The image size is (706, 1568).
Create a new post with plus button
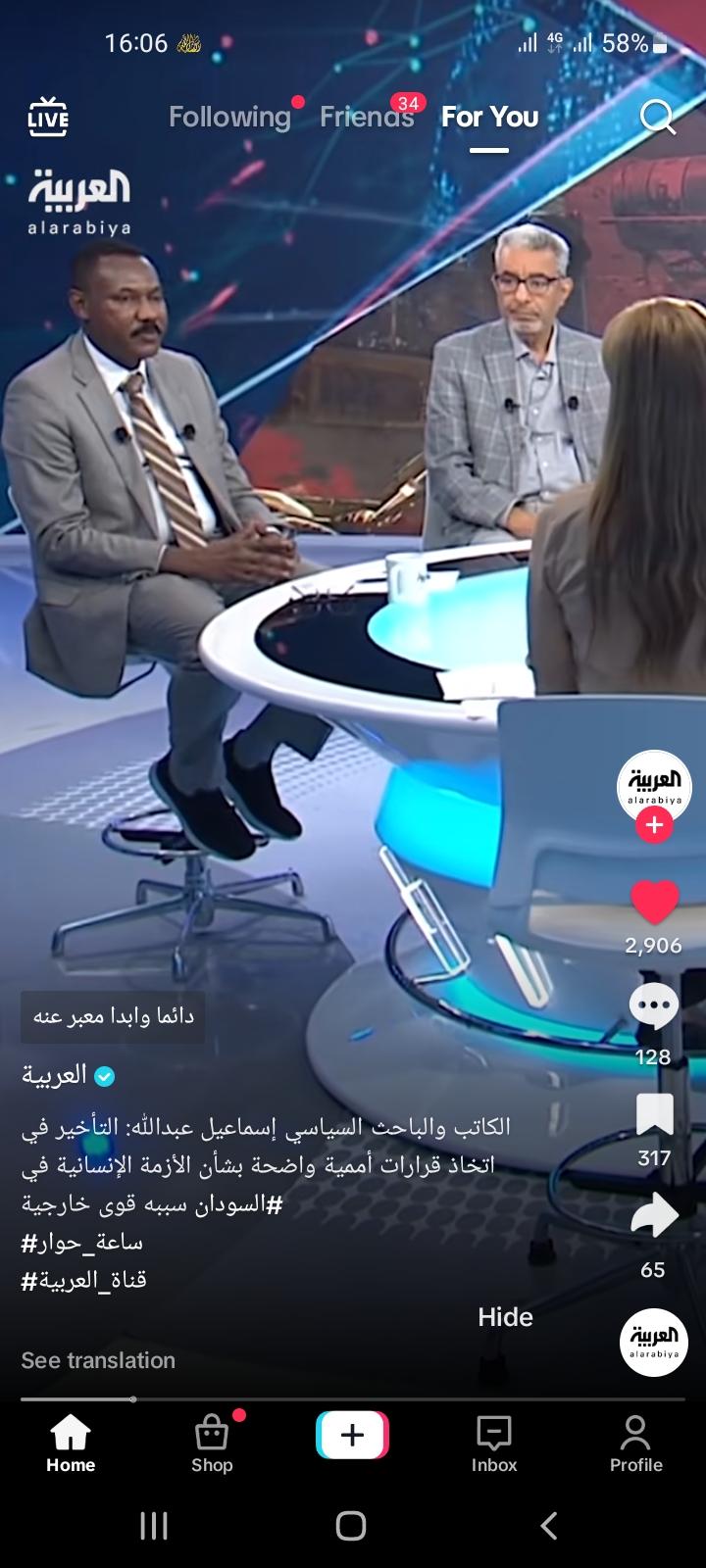click(352, 1436)
